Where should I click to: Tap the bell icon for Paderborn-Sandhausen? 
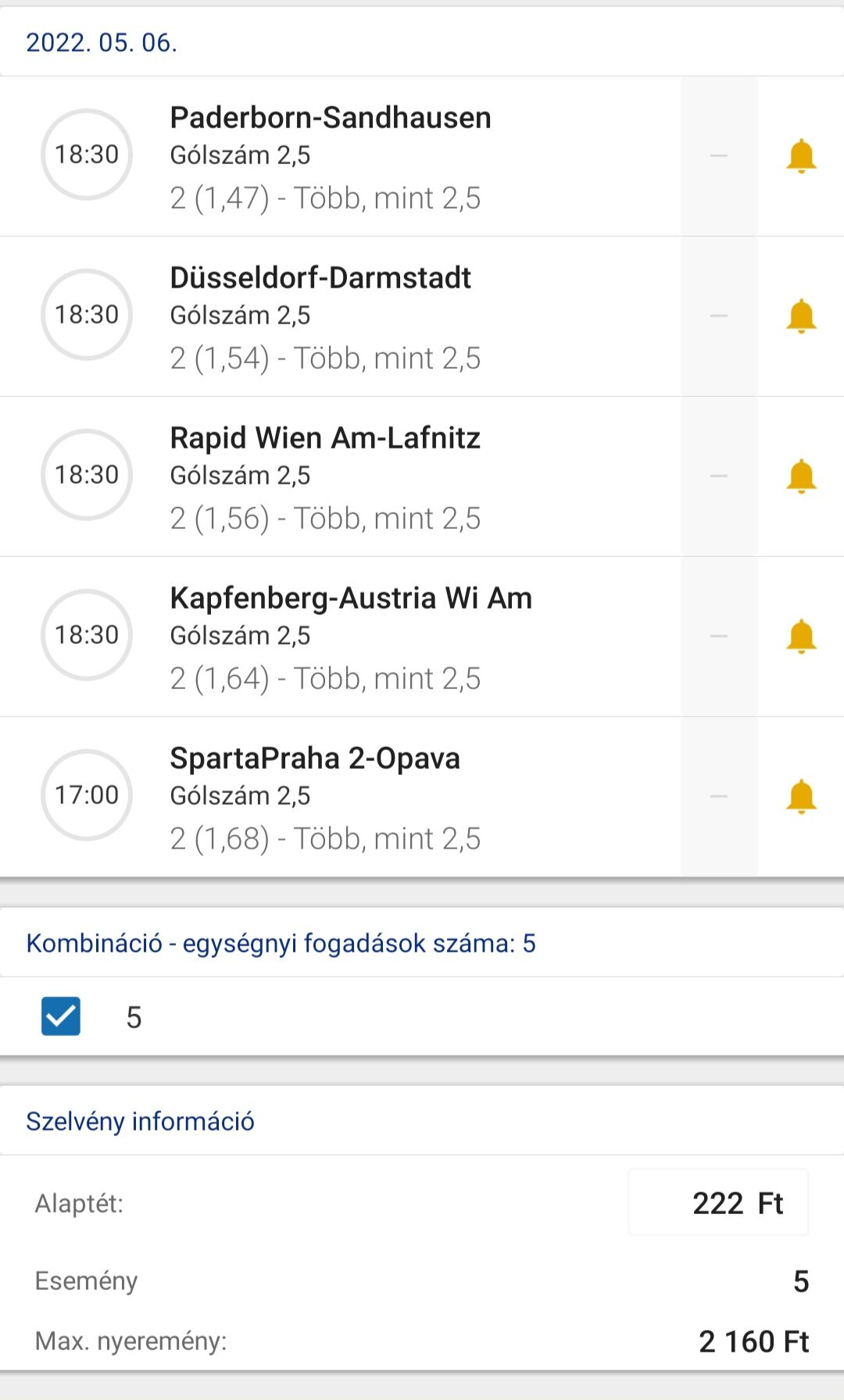[x=801, y=155]
